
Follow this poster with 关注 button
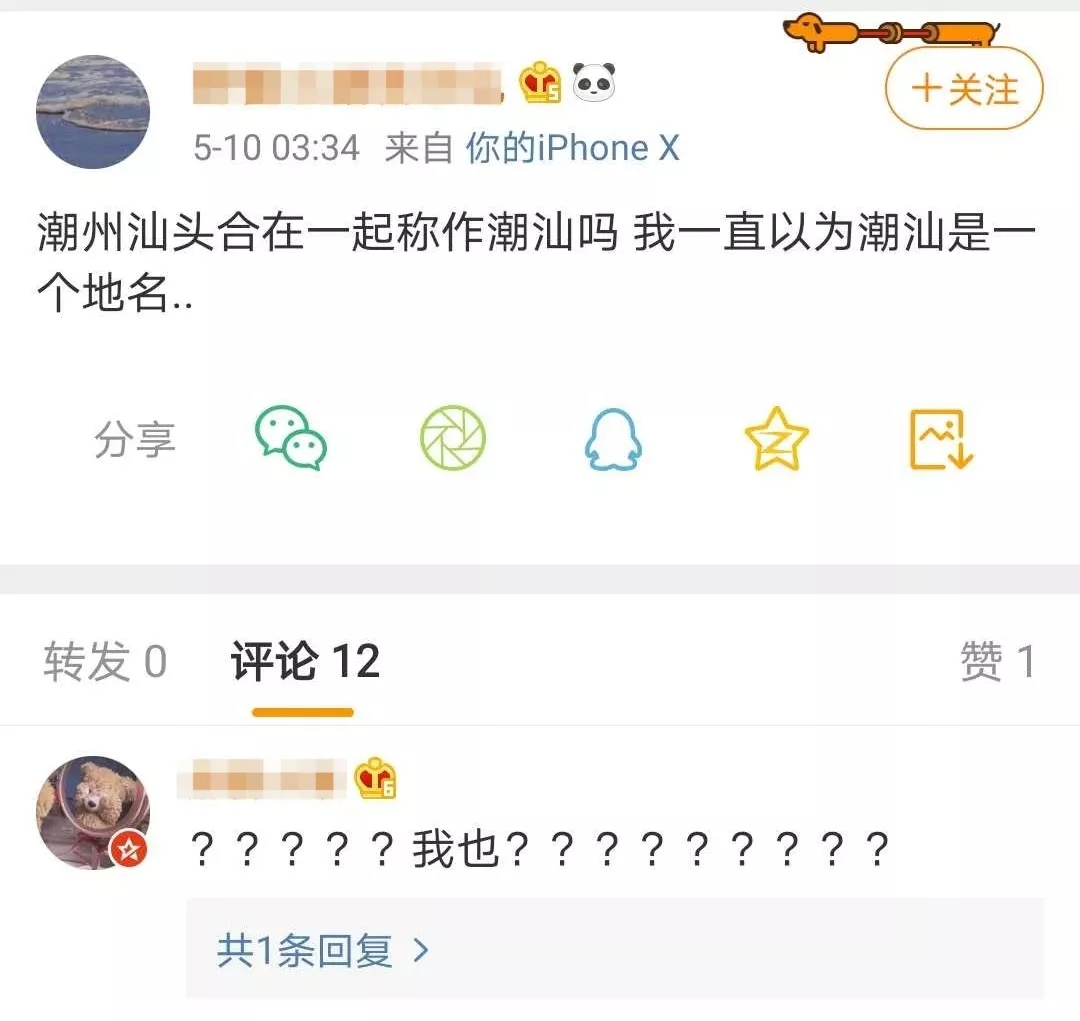point(964,89)
